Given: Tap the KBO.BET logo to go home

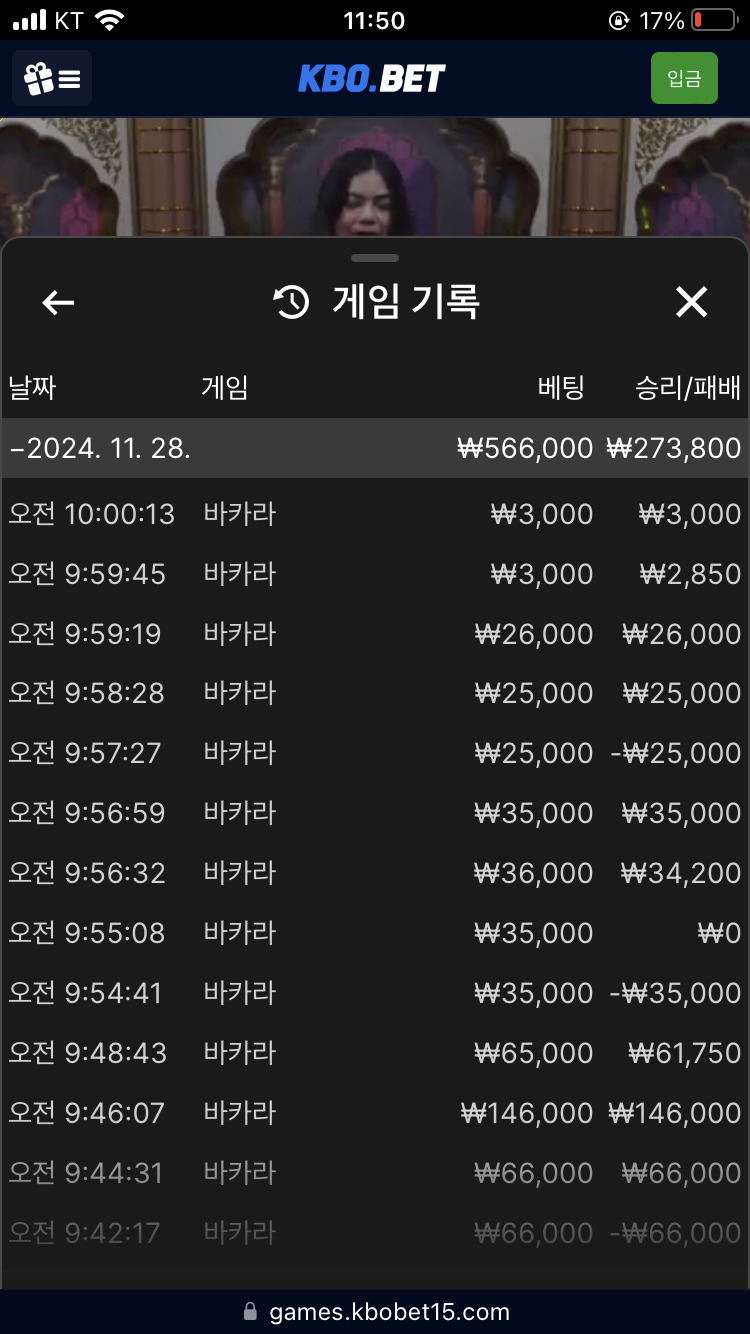Looking at the screenshot, I should click(372, 78).
